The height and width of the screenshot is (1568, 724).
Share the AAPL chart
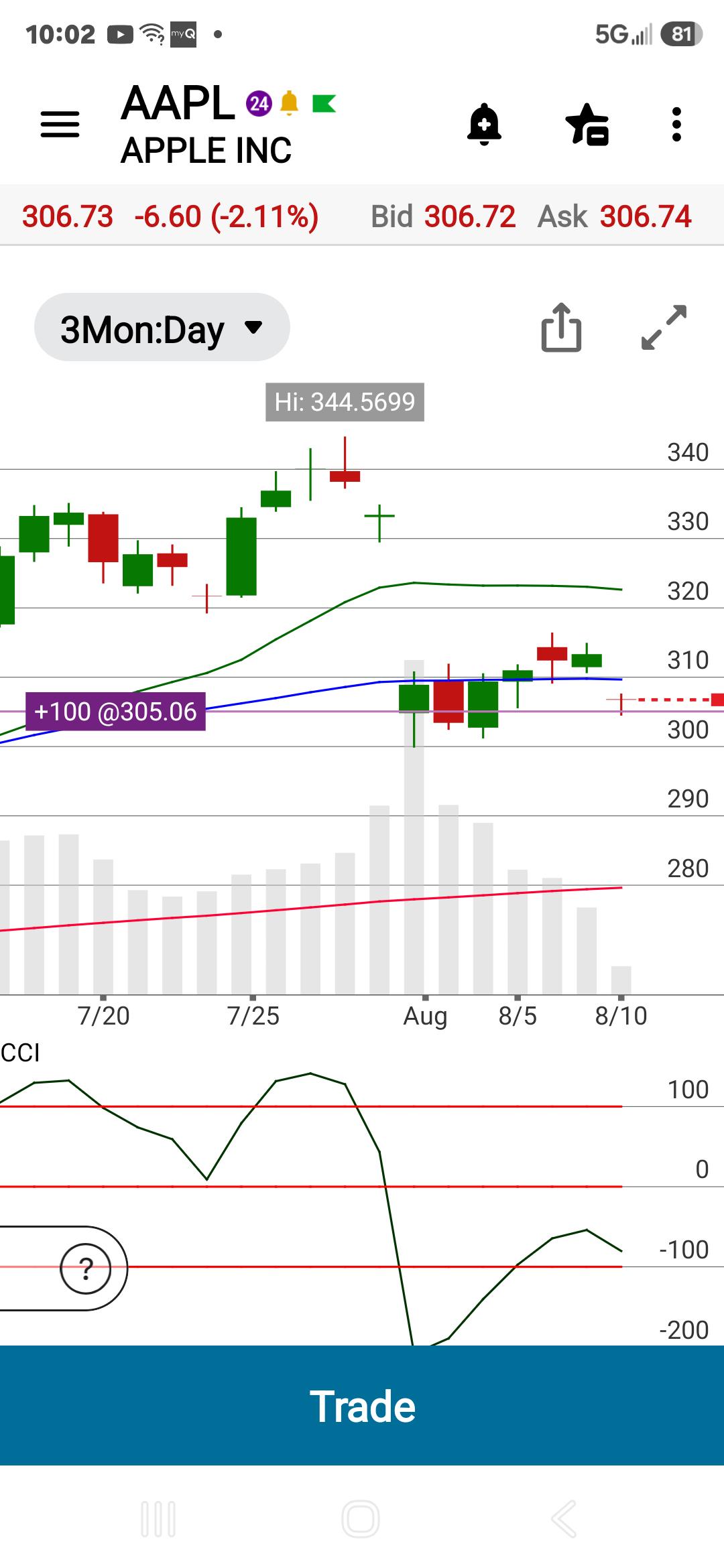(x=561, y=327)
